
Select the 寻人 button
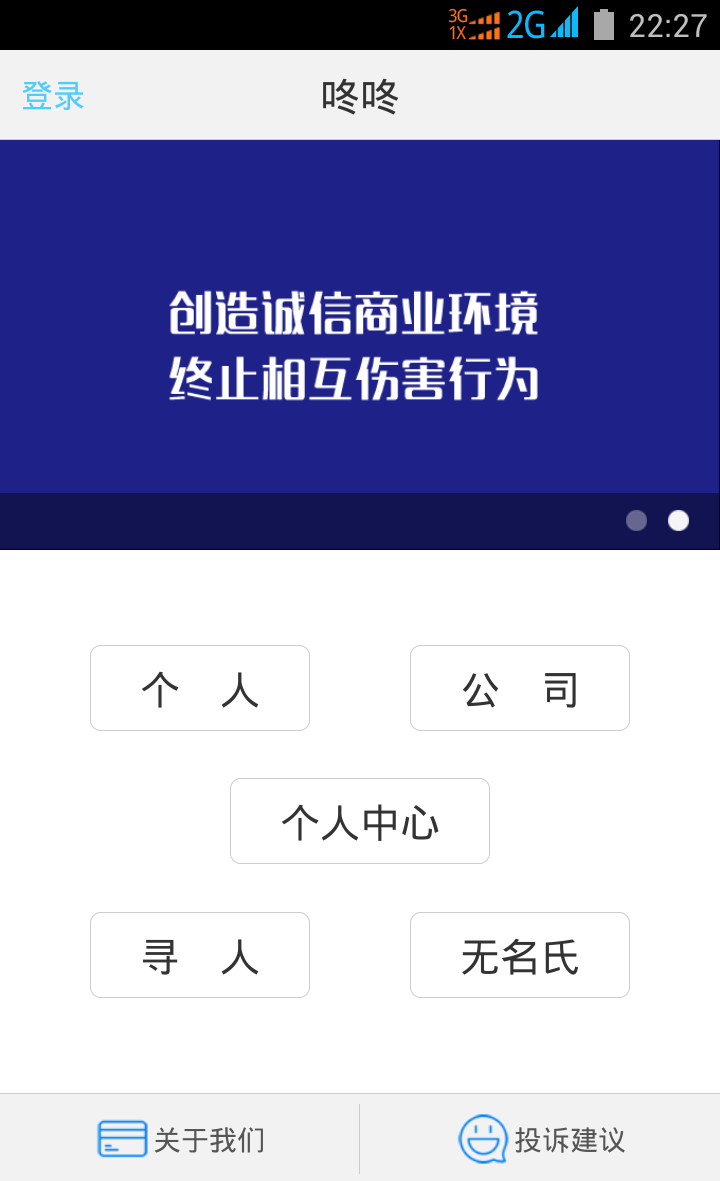click(200, 955)
